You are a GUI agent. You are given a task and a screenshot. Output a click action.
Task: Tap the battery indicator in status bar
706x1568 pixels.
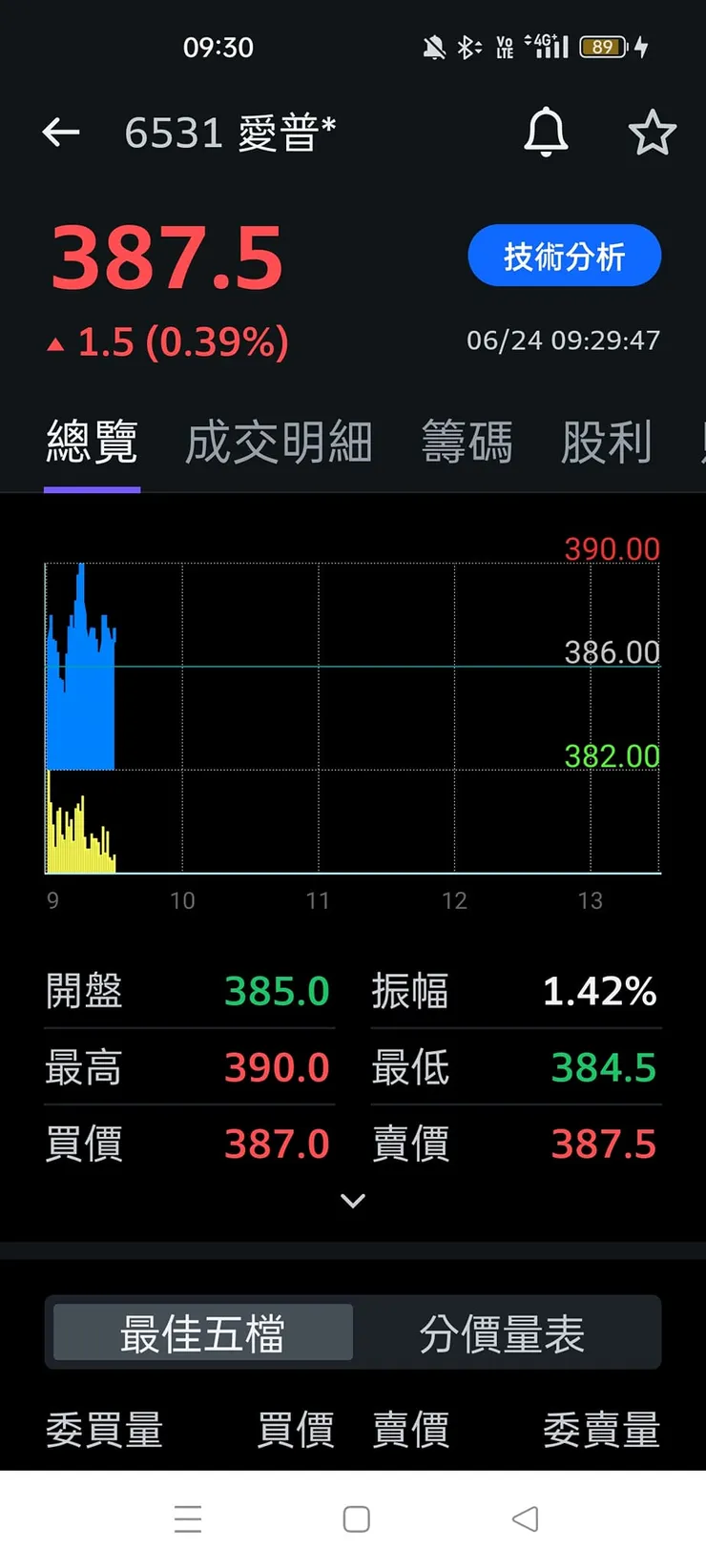603,46
